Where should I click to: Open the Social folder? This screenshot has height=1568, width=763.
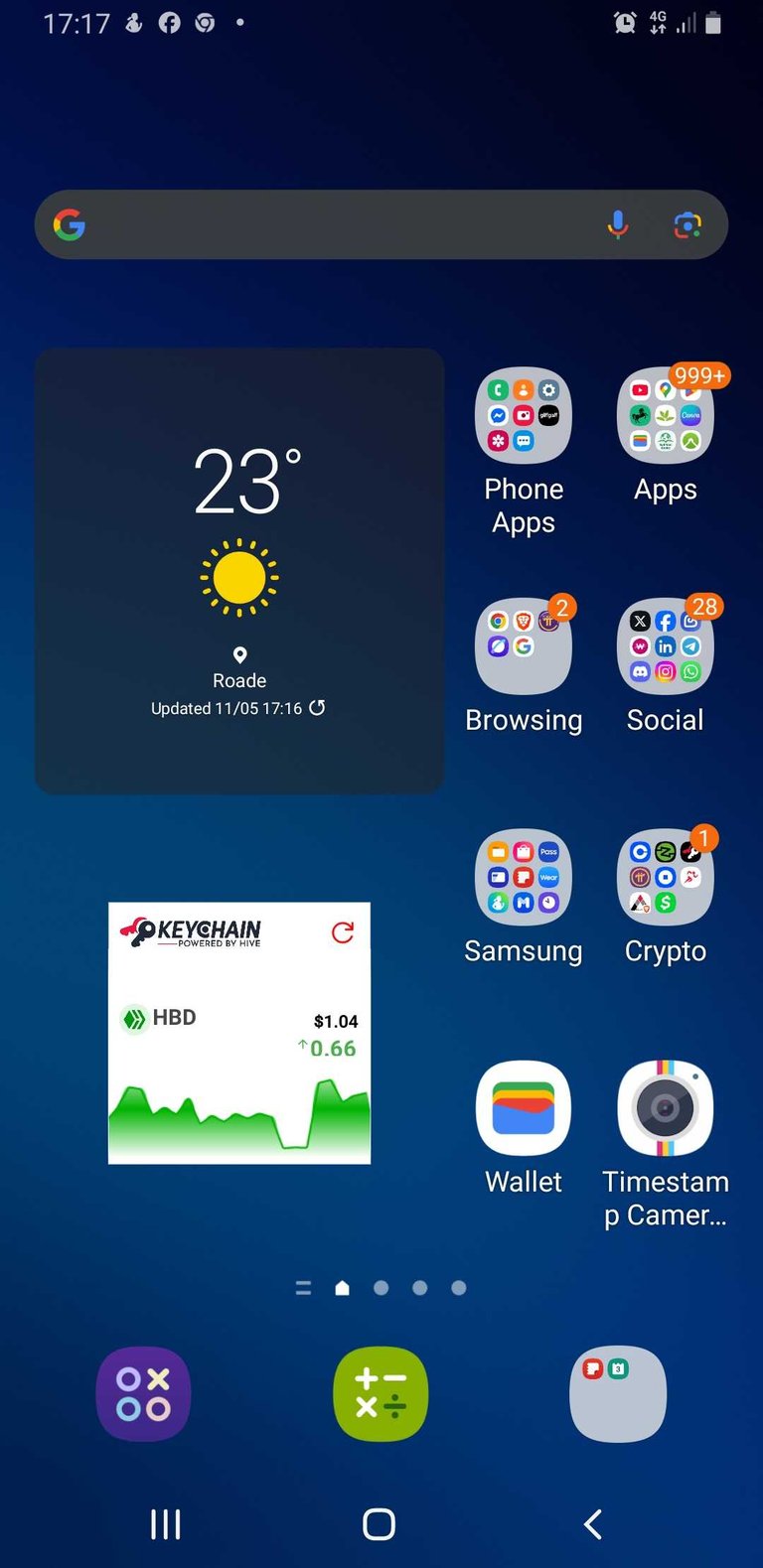pyautogui.click(x=665, y=647)
